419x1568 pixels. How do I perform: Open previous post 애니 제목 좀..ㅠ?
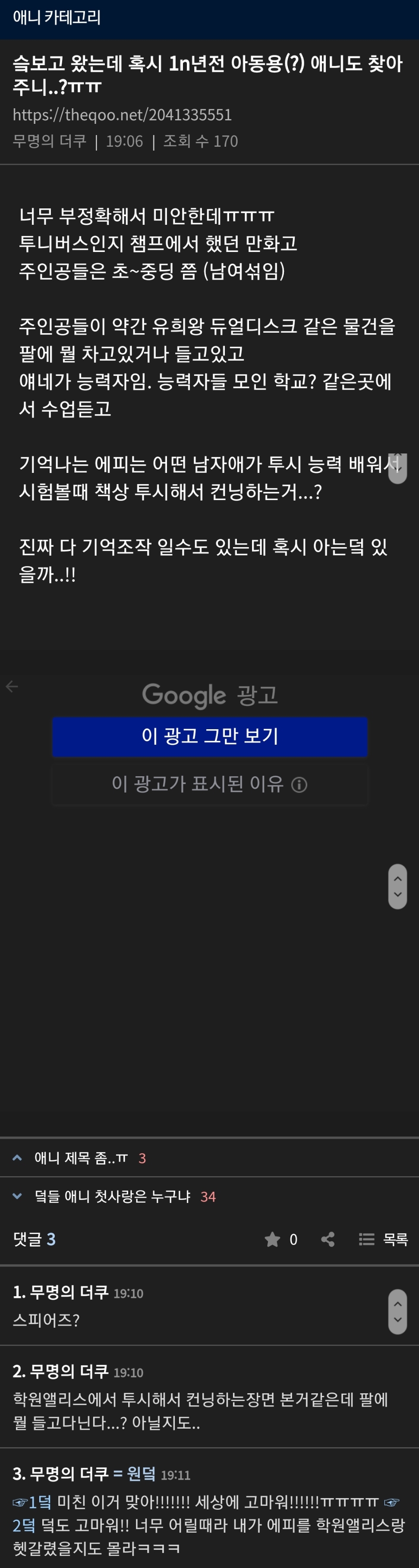click(x=81, y=1158)
